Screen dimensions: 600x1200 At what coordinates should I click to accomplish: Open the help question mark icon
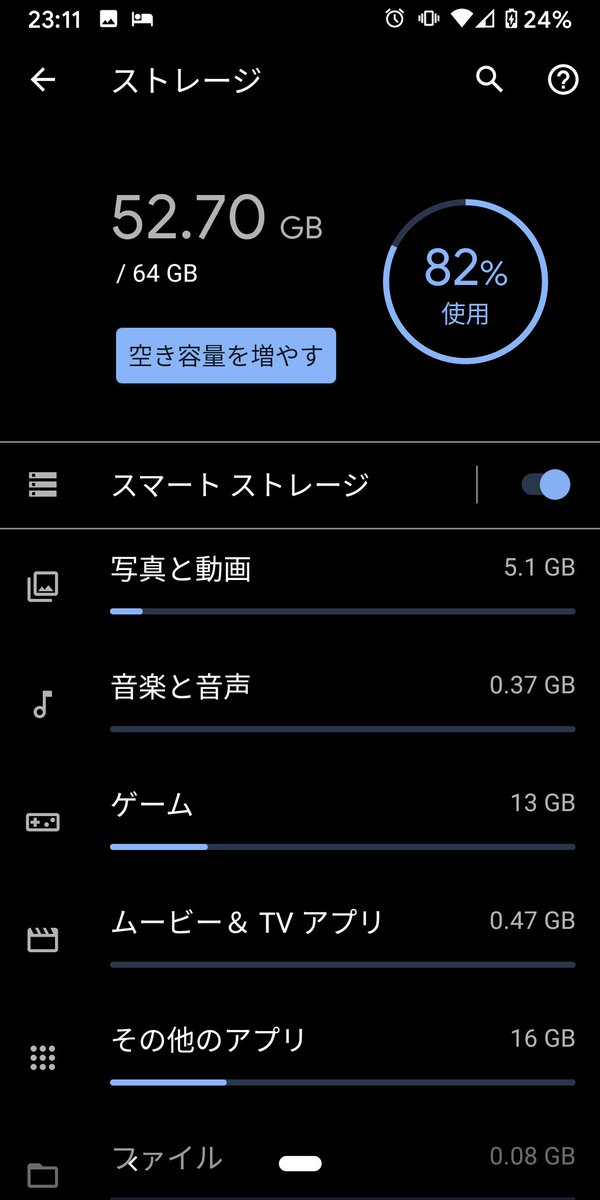pyautogui.click(x=564, y=80)
